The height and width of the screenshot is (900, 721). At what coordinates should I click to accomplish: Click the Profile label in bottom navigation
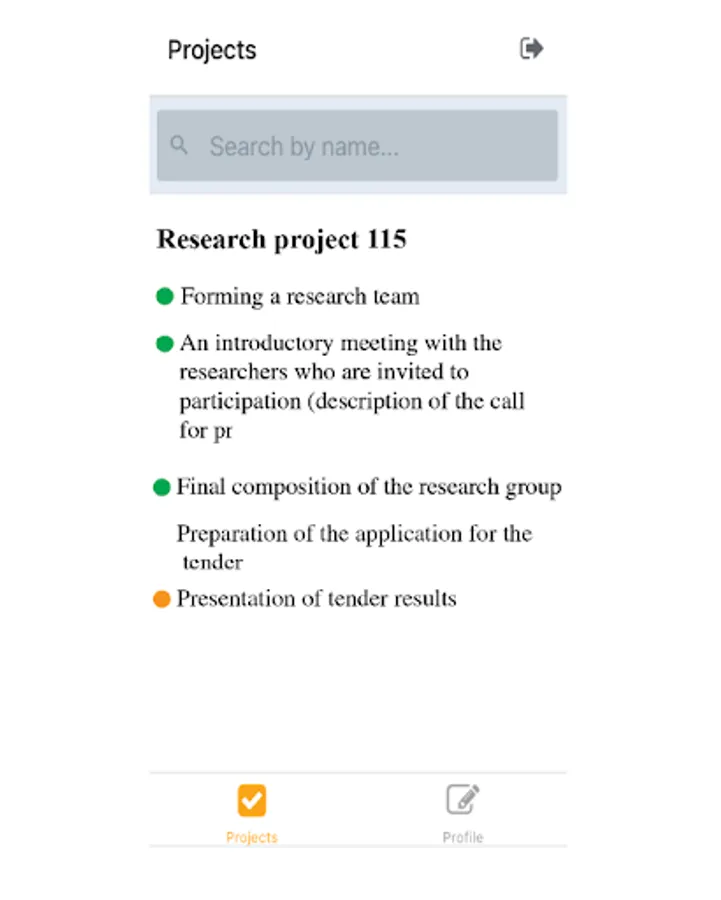click(x=462, y=837)
